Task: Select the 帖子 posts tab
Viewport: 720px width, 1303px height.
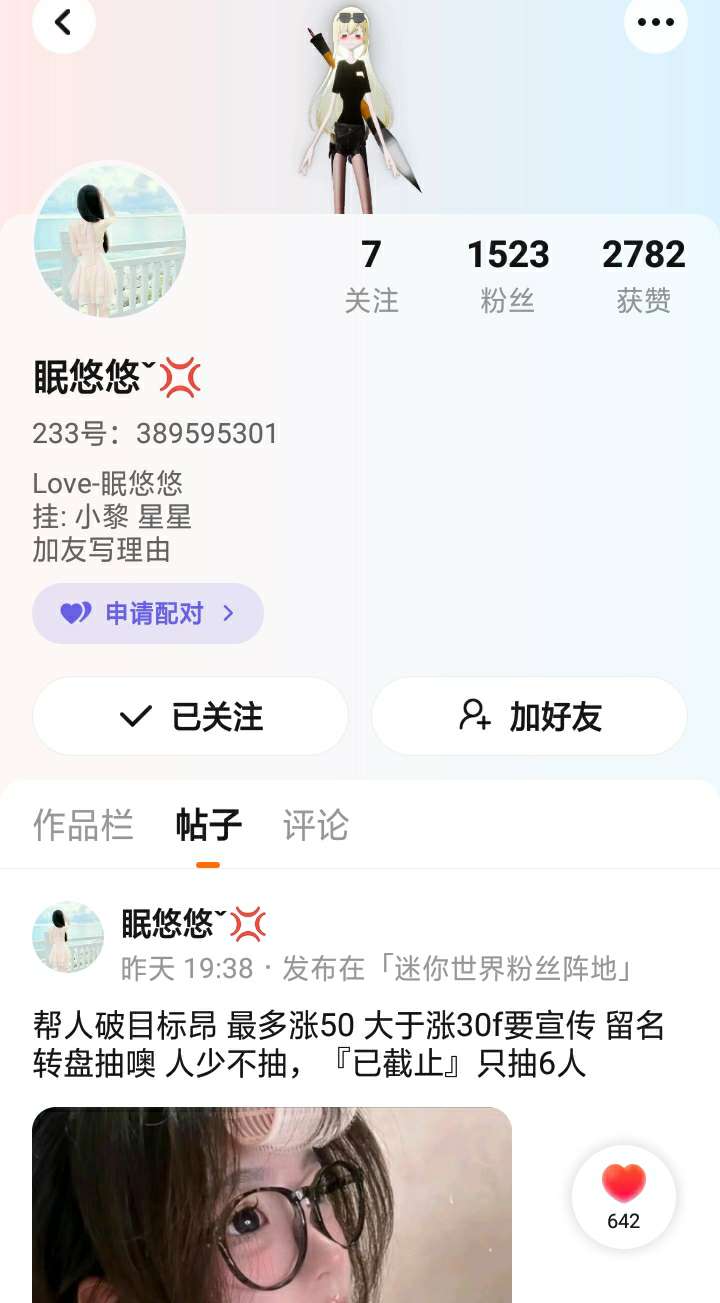Action: (x=209, y=825)
